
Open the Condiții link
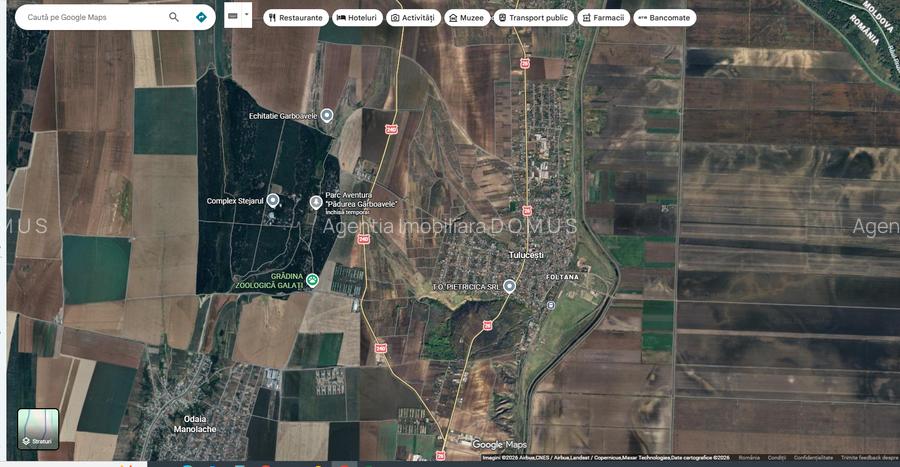pos(776,457)
